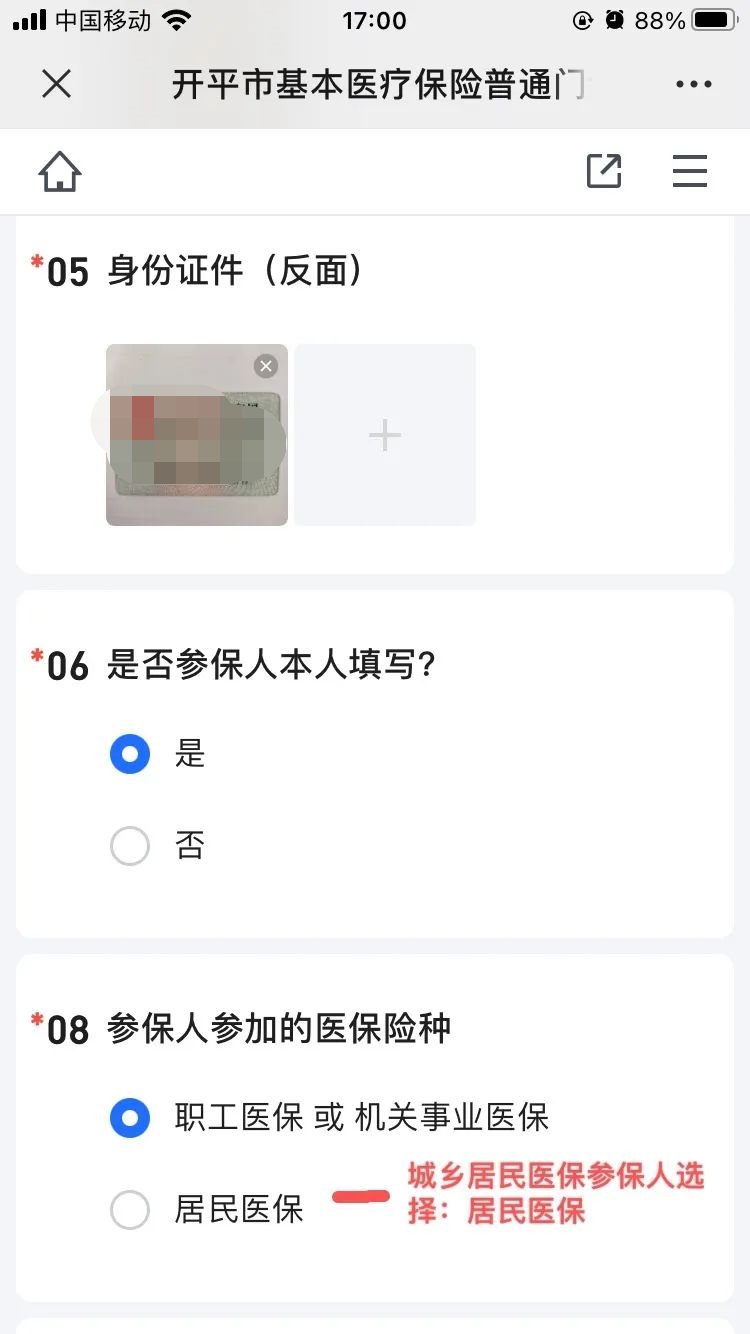The width and height of the screenshot is (750, 1334).
Task: Remove the uploaded ID back photo
Action: [265, 366]
